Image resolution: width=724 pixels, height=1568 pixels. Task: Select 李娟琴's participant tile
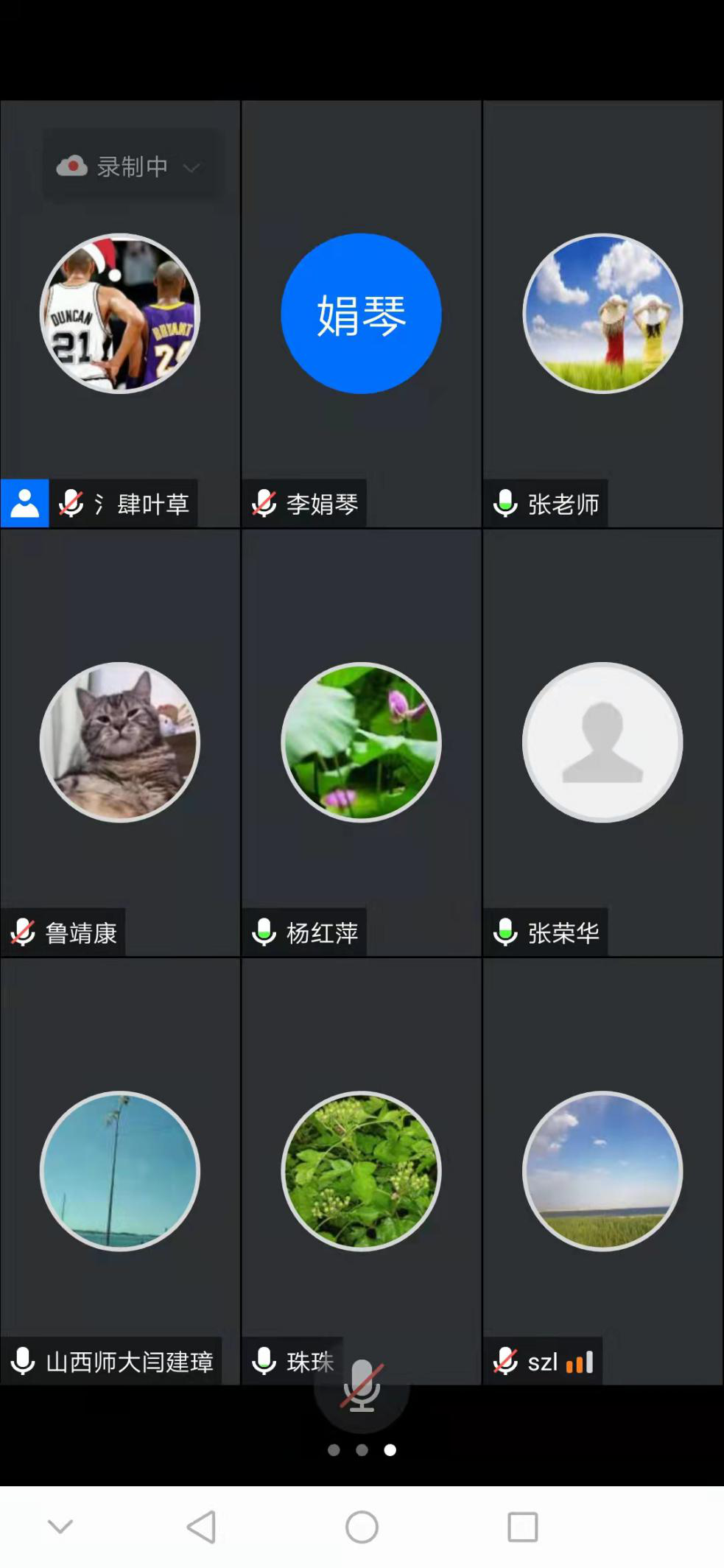[x=361, y=314]
